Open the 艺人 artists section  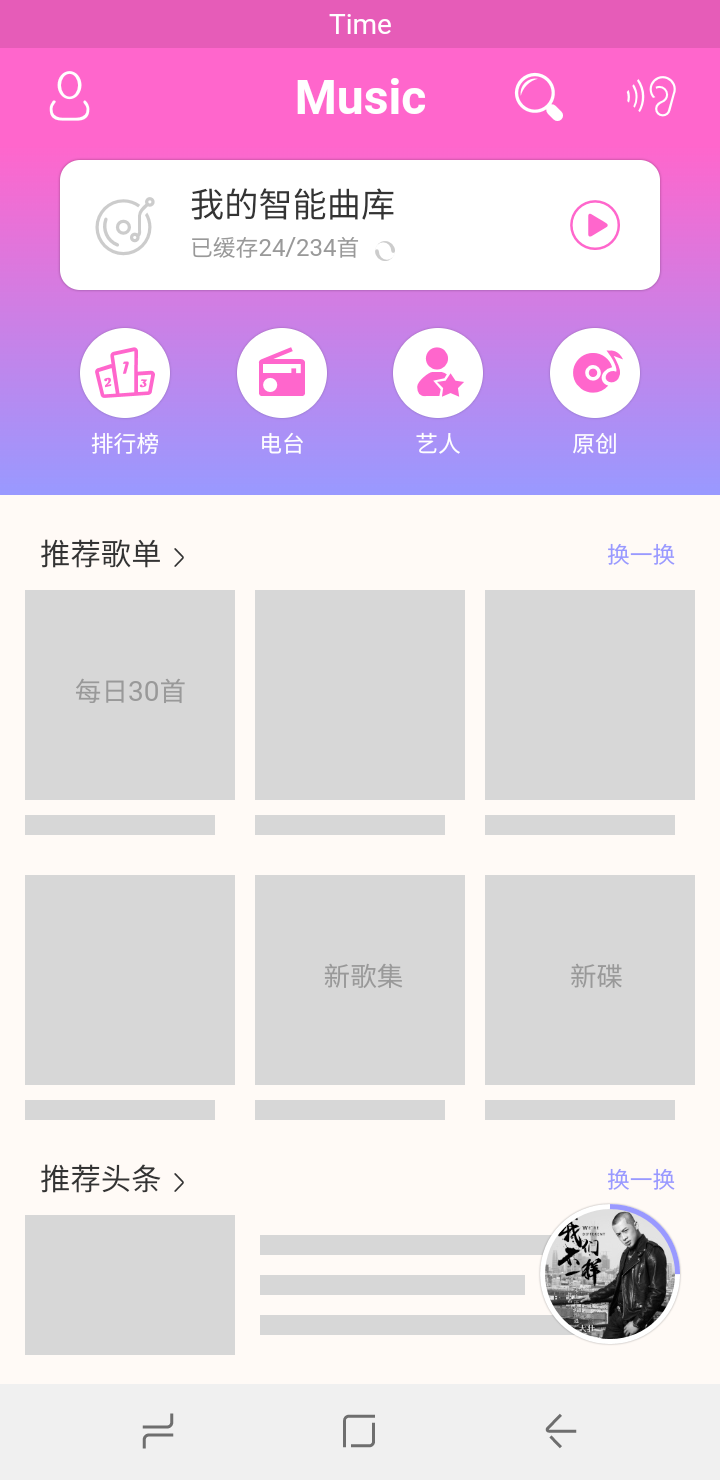[438, 373]
